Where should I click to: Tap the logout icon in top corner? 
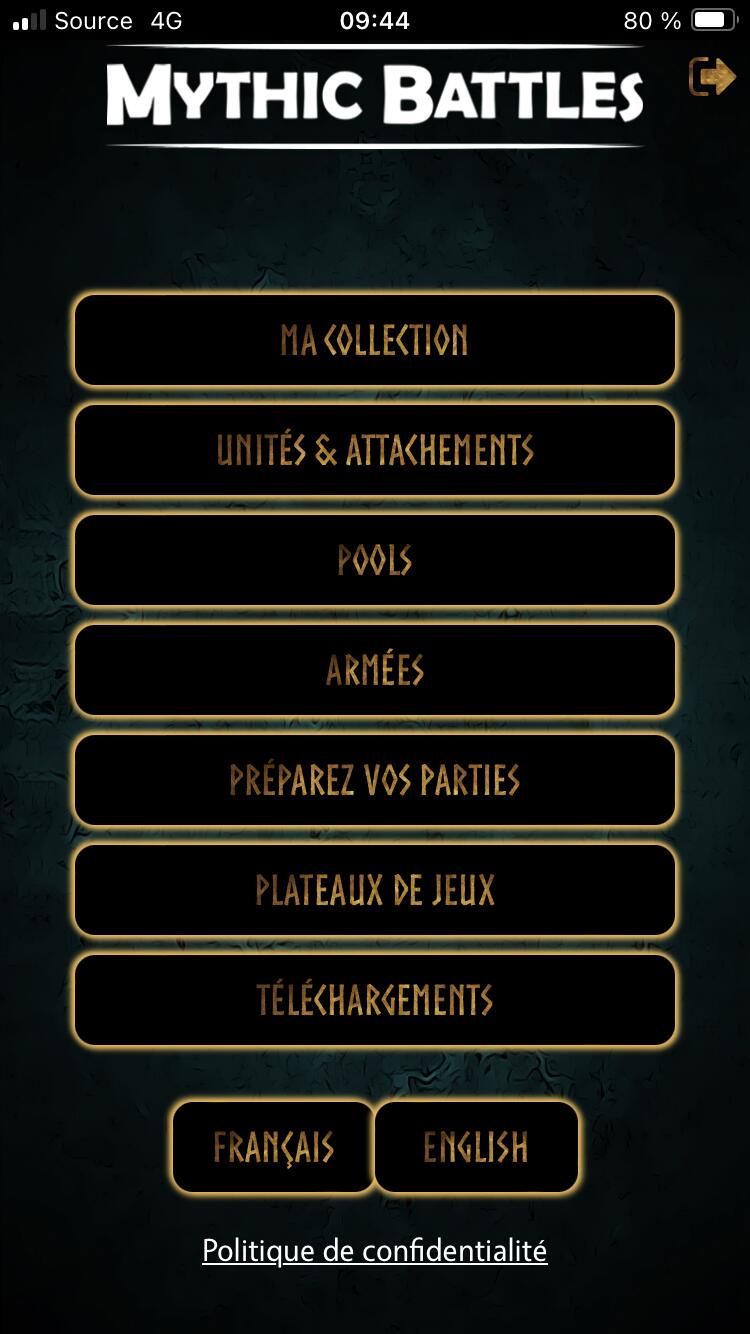point(712,77)
